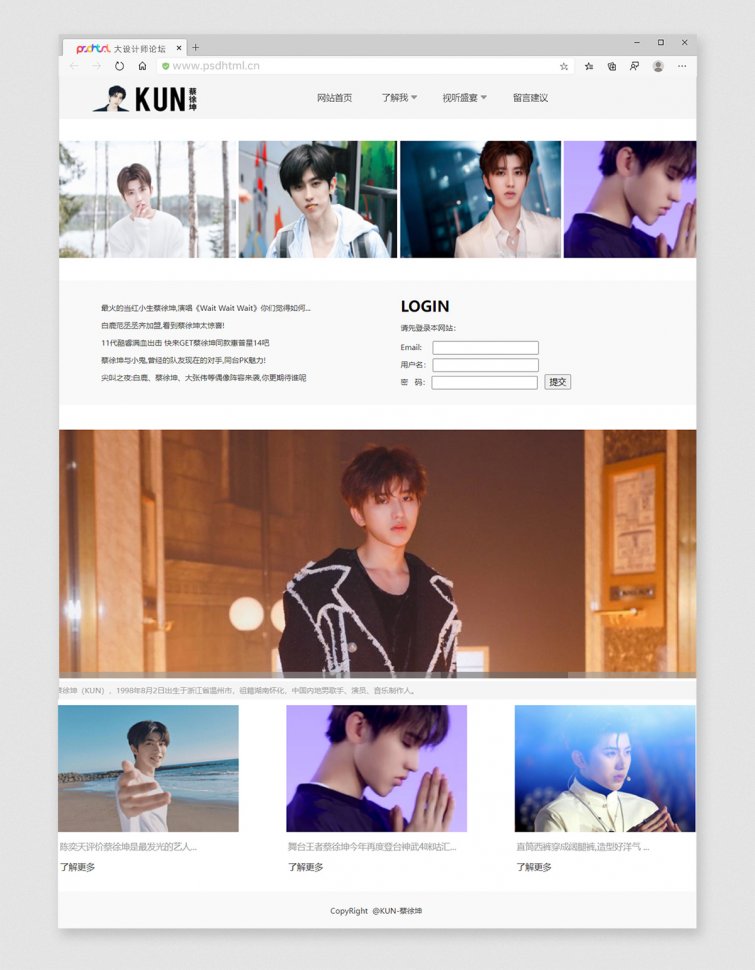Tap 了解更多 under 舞台王者蔡徐坤 card
Screen dimensions: 755x970
[305, 867]
